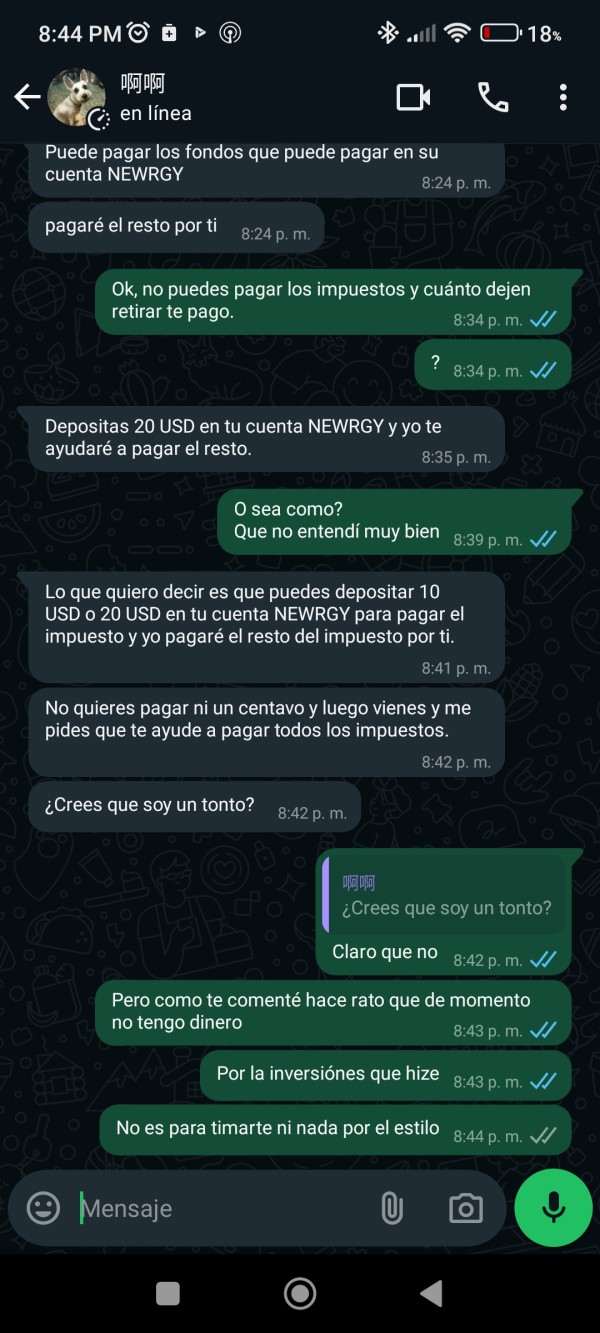Open the overflow menu
The height and width of the screenshot is (1333, 600).
(x=563, y=97)
